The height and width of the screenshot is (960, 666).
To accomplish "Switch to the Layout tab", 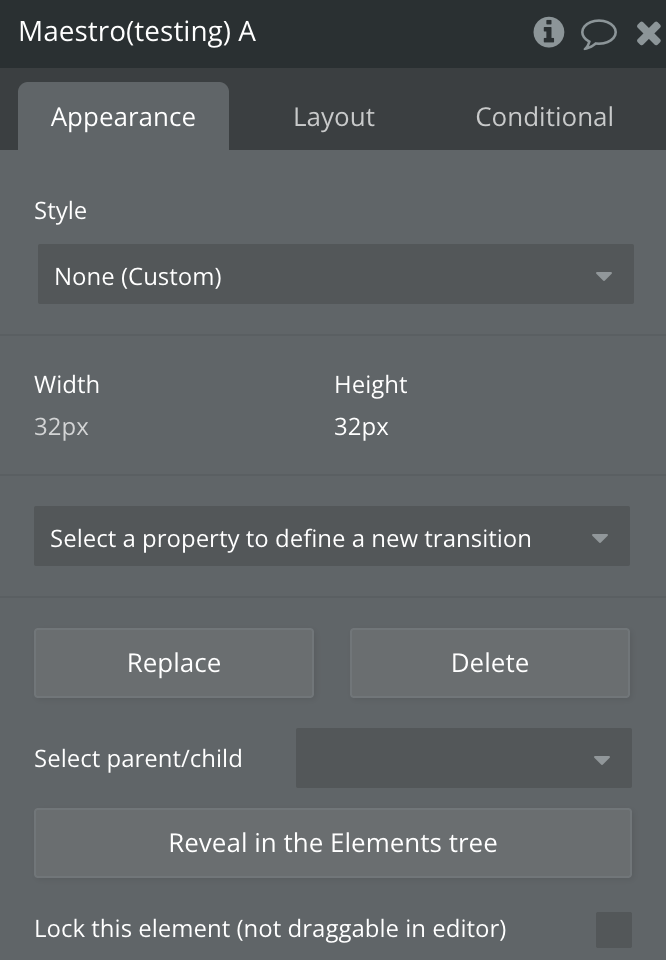I will 333,117.
